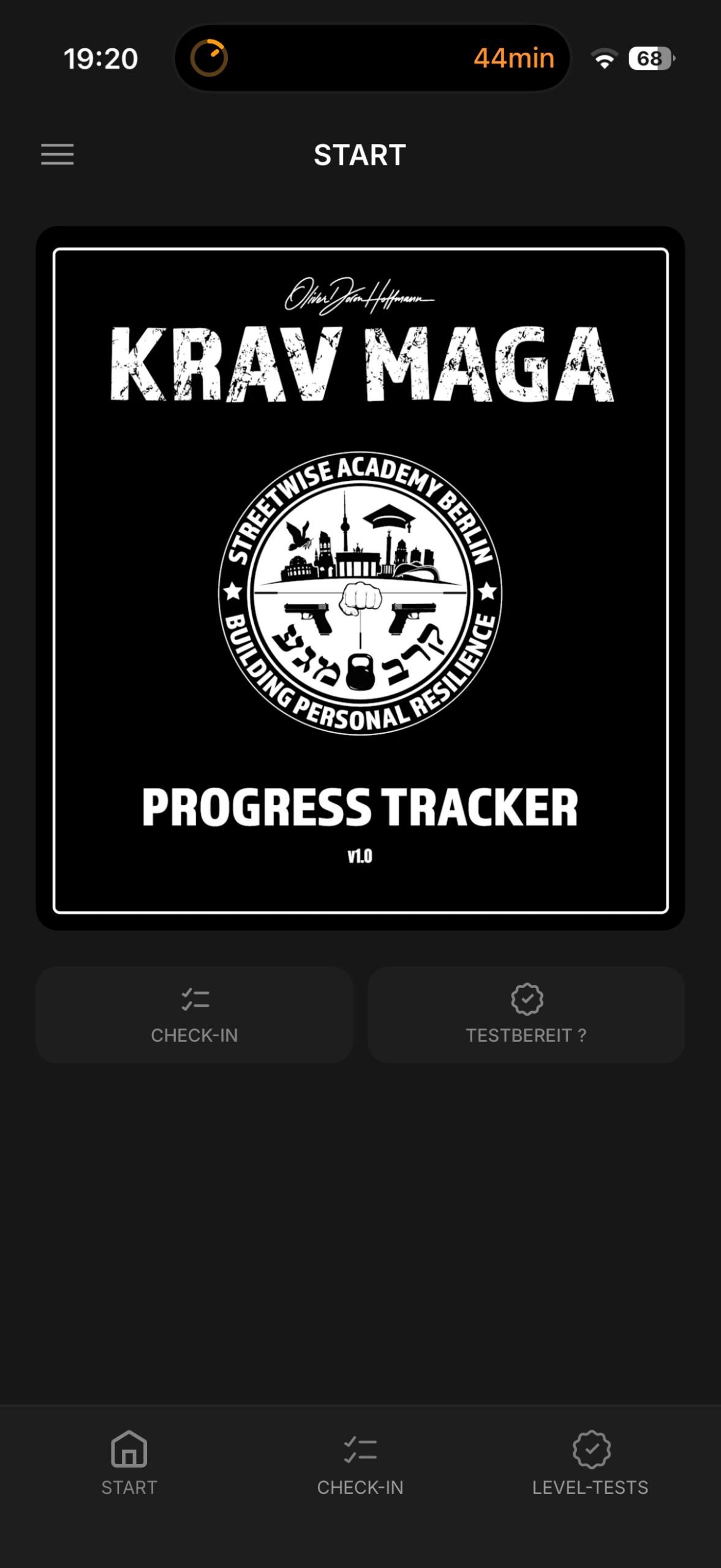
Task: Open the hamburger drawer menu
Action: tap(57, 154)
